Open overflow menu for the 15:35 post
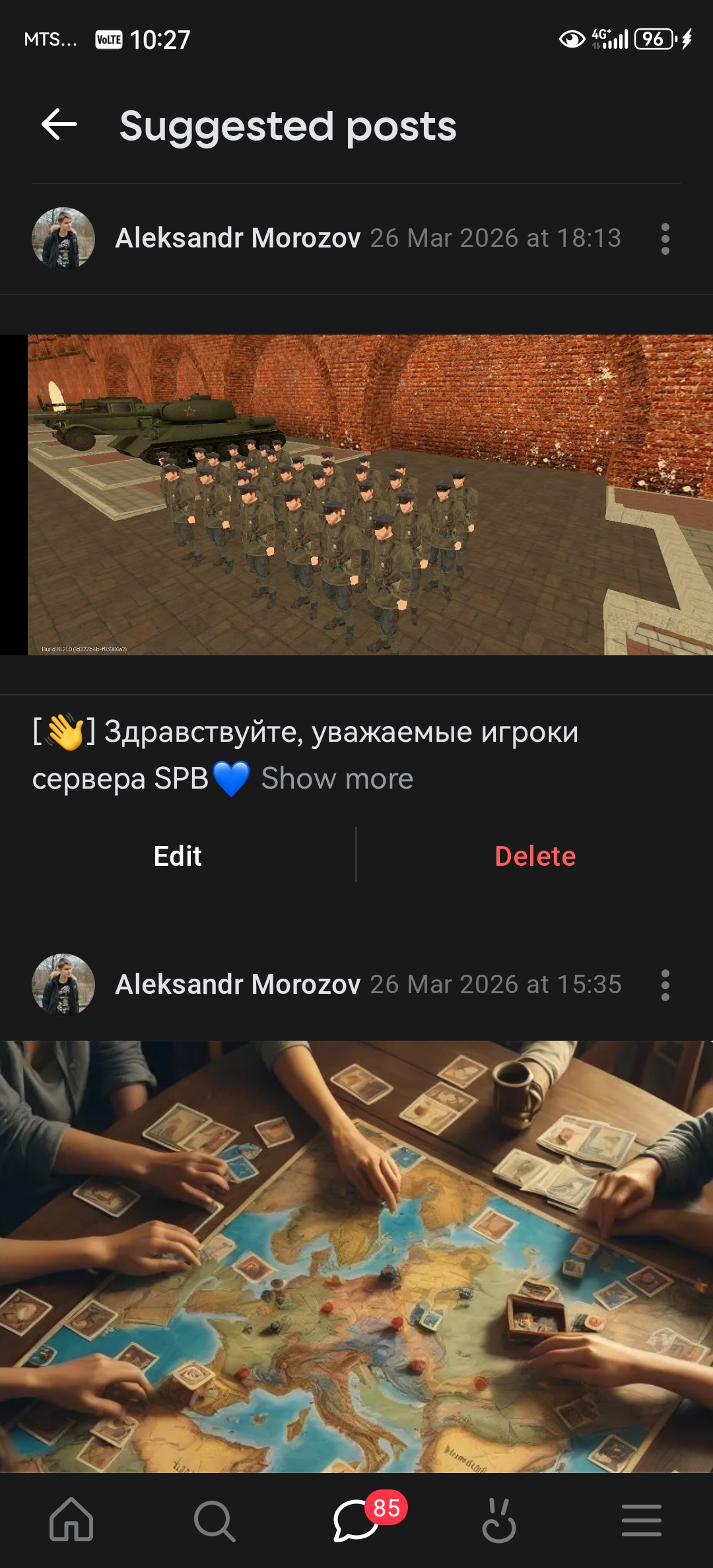 click(665, 985)
